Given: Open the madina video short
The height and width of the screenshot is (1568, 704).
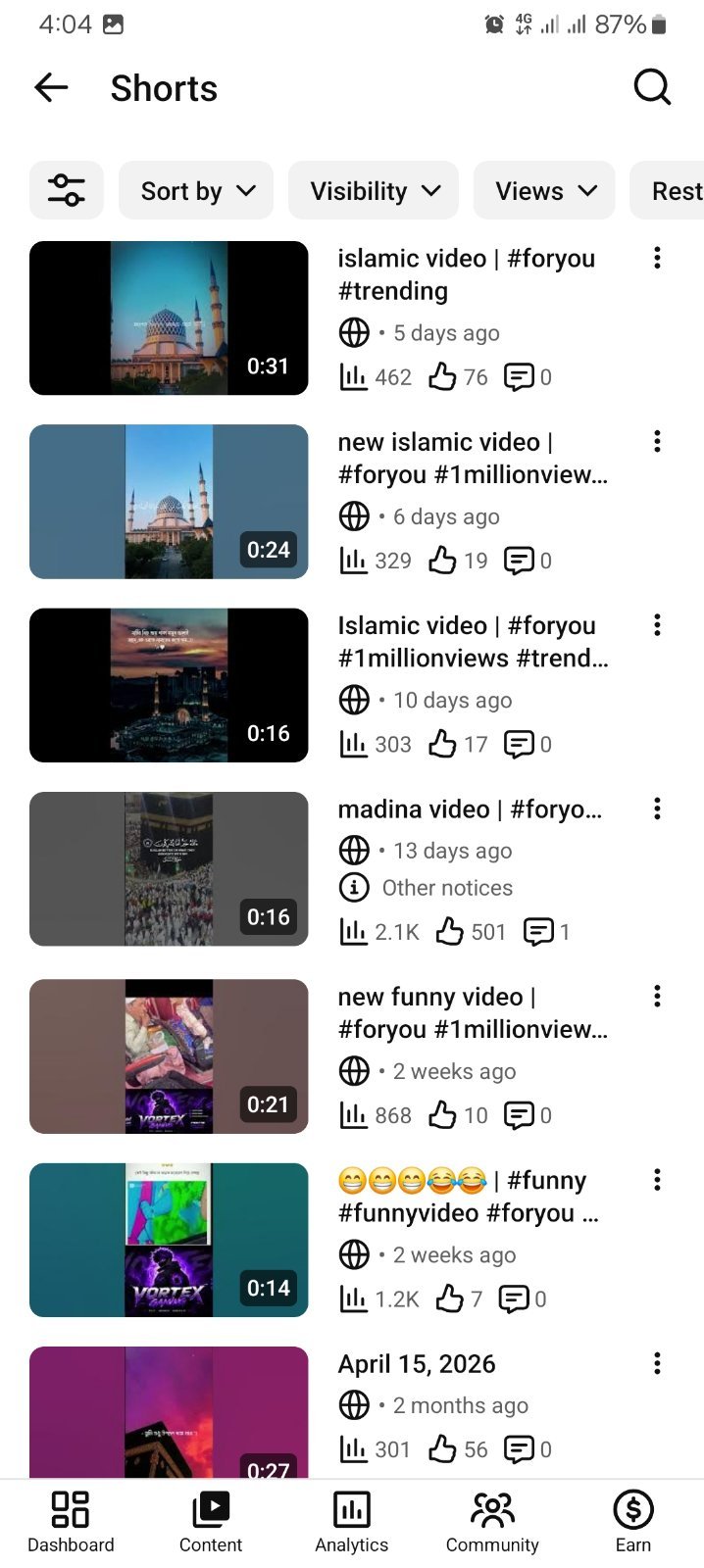Looking at the screenshot, I should click(169, 869).
